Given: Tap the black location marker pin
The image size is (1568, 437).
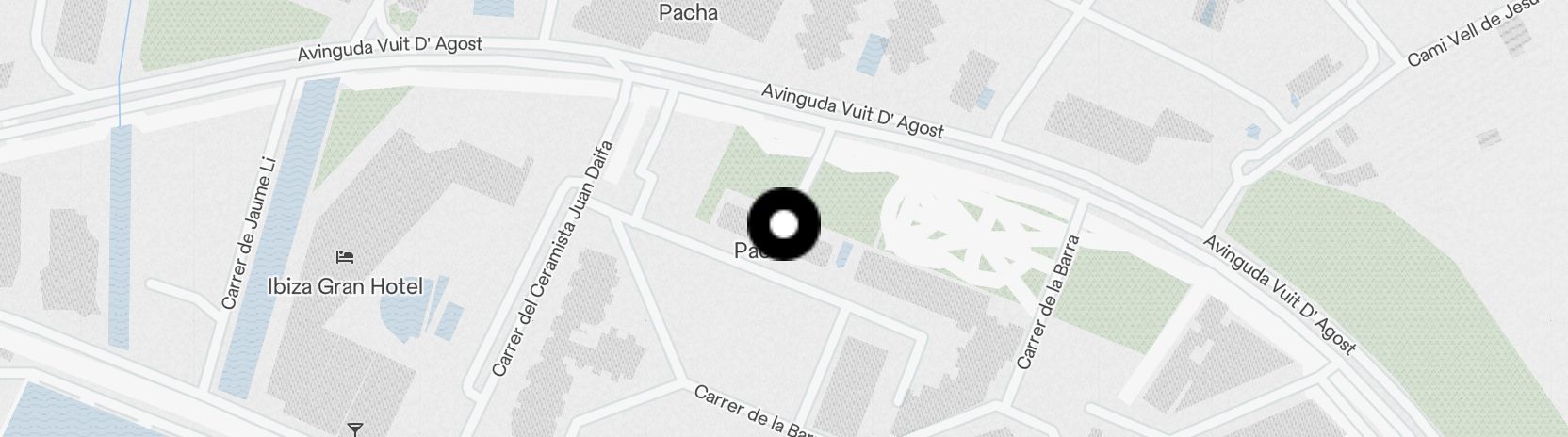Looking at the screenshot, I should coord(783,224).
